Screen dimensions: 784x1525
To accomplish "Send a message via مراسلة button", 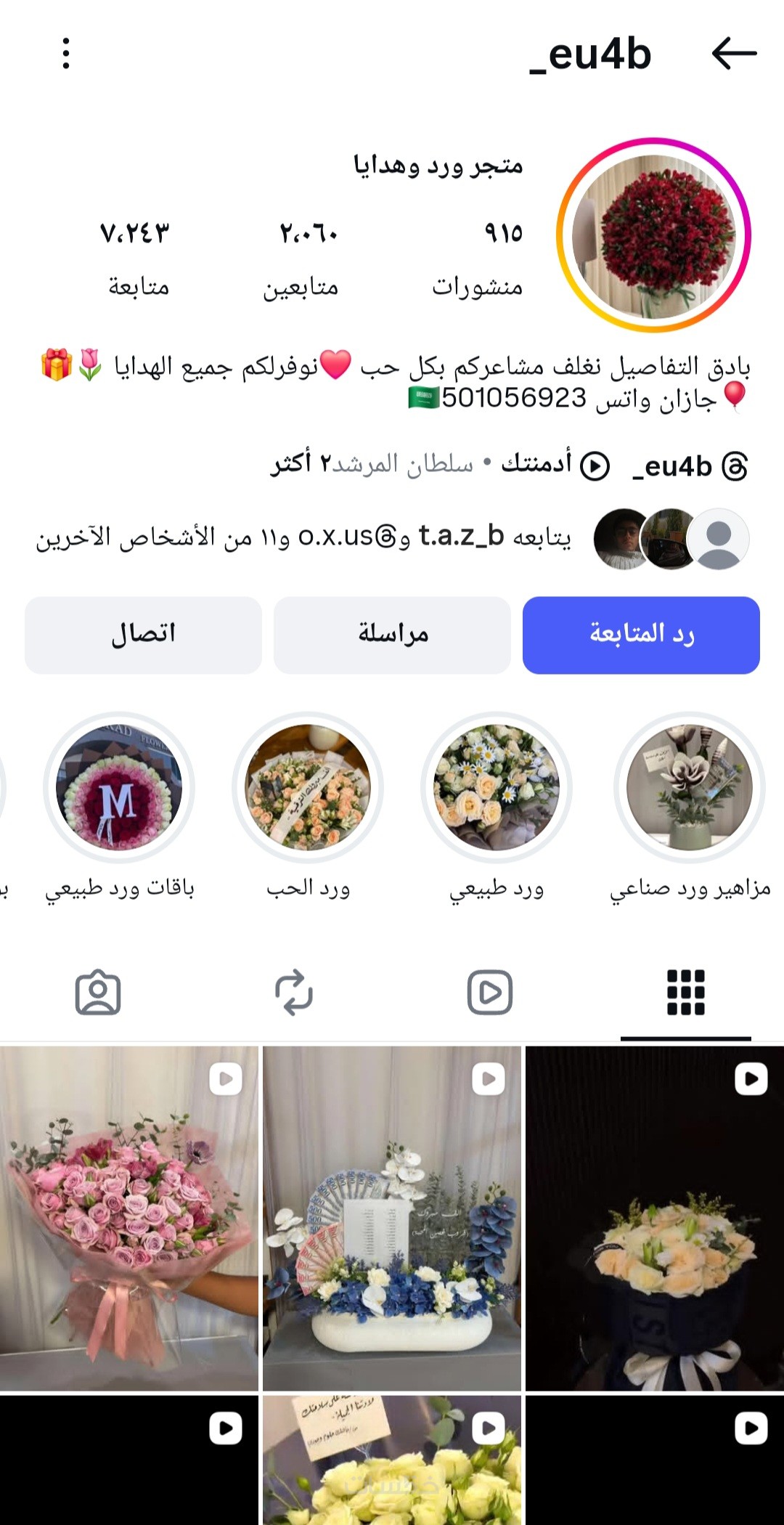I will [x=392, y=635].
